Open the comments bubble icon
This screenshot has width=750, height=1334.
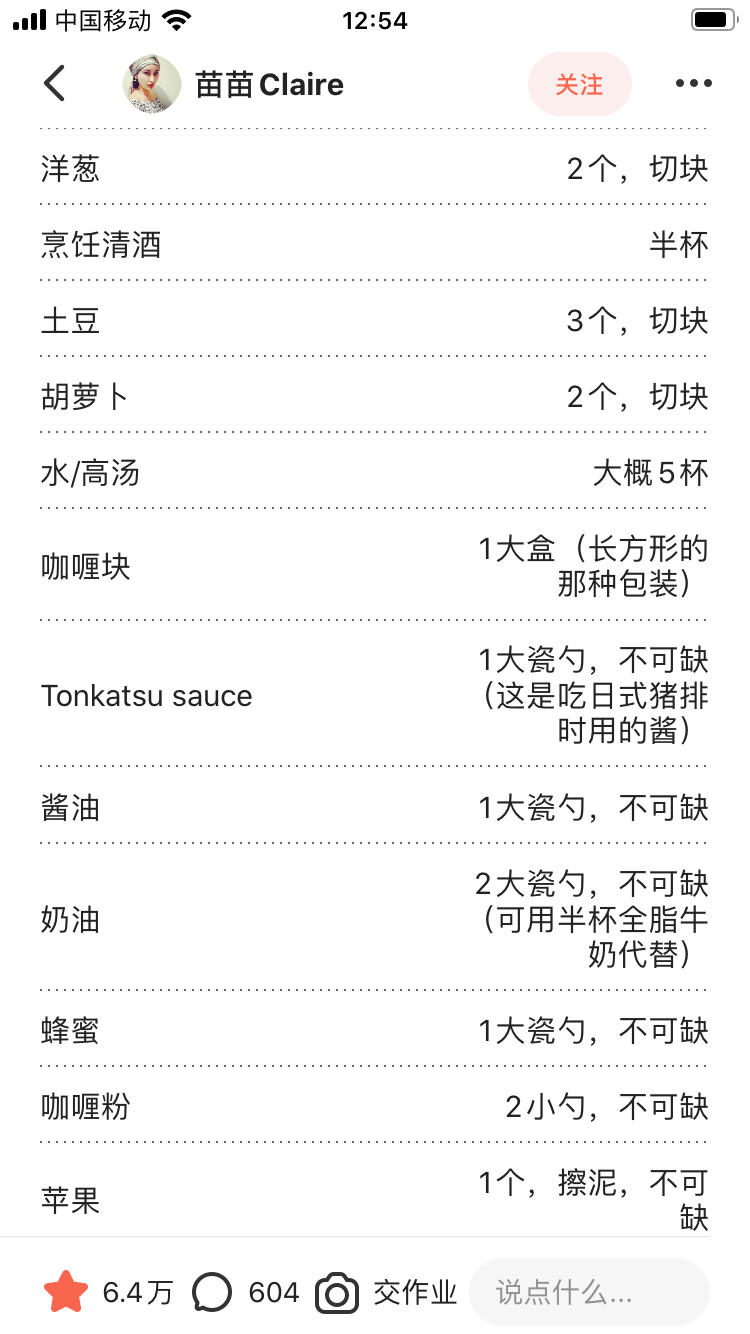coord(212,1292)
